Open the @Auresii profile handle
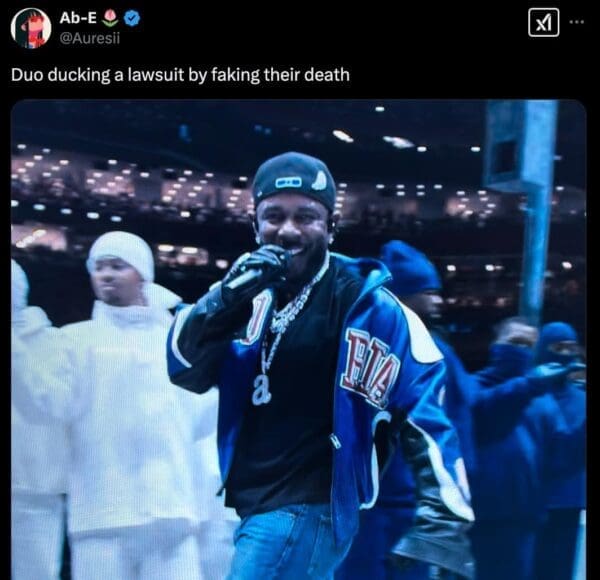Viewport: 600px width, 580px height. 93,38
